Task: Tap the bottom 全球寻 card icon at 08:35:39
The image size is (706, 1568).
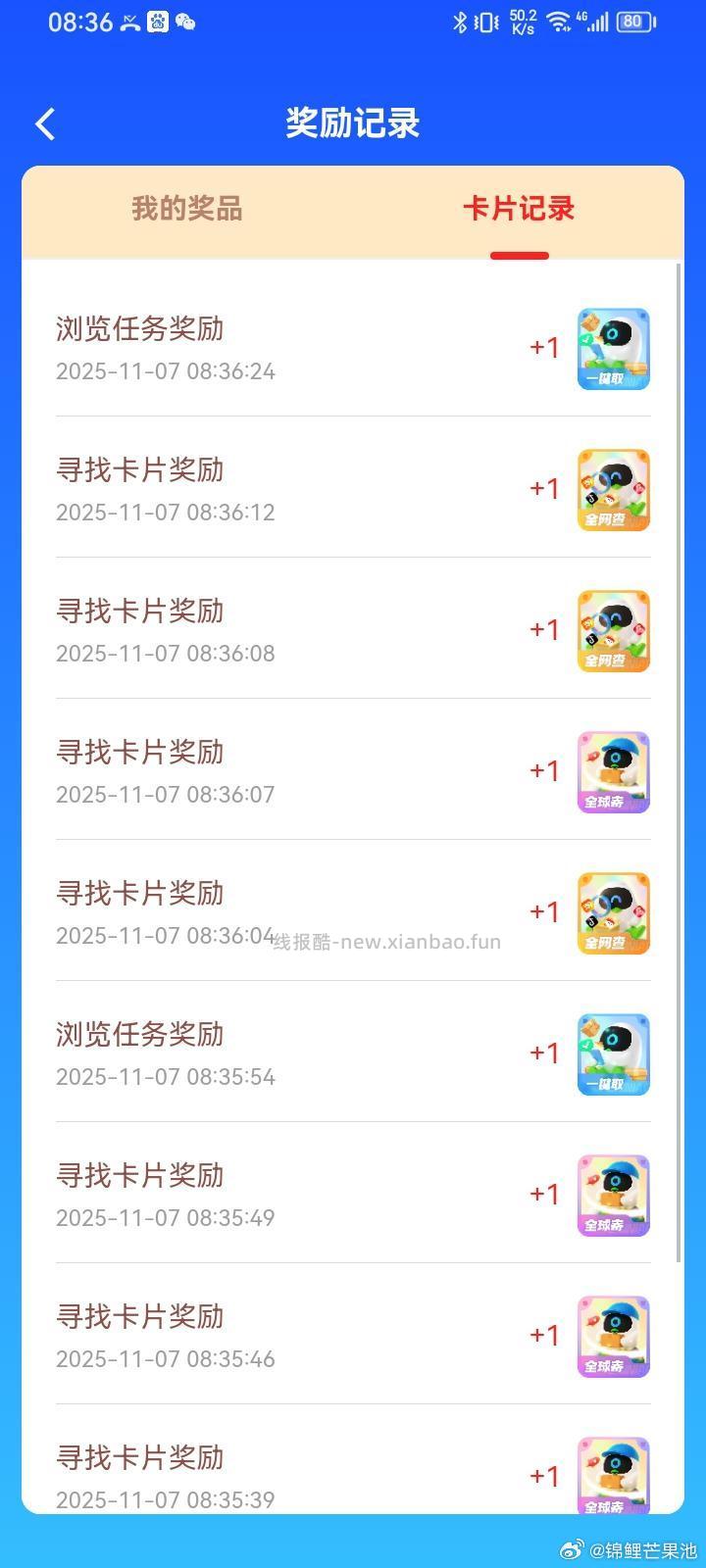Action: (613, 1475)
